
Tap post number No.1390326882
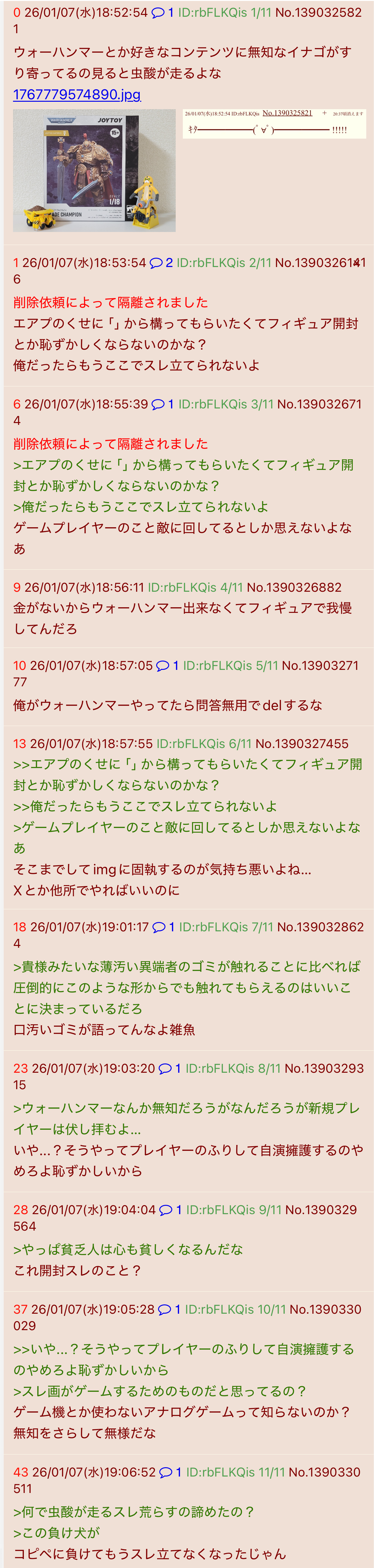[x=294, y=587]
